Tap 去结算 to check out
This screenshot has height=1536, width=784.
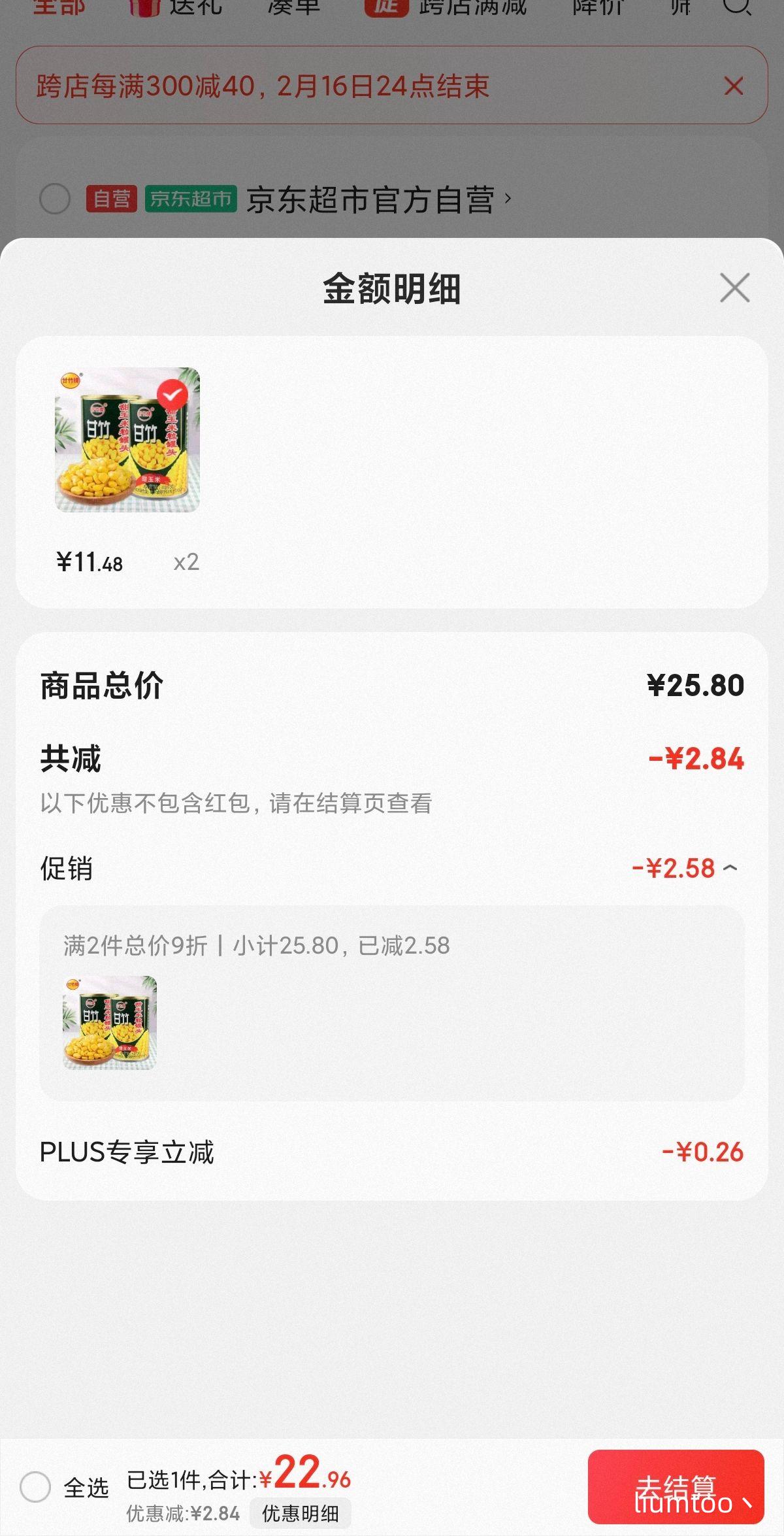pos(676,1487)
